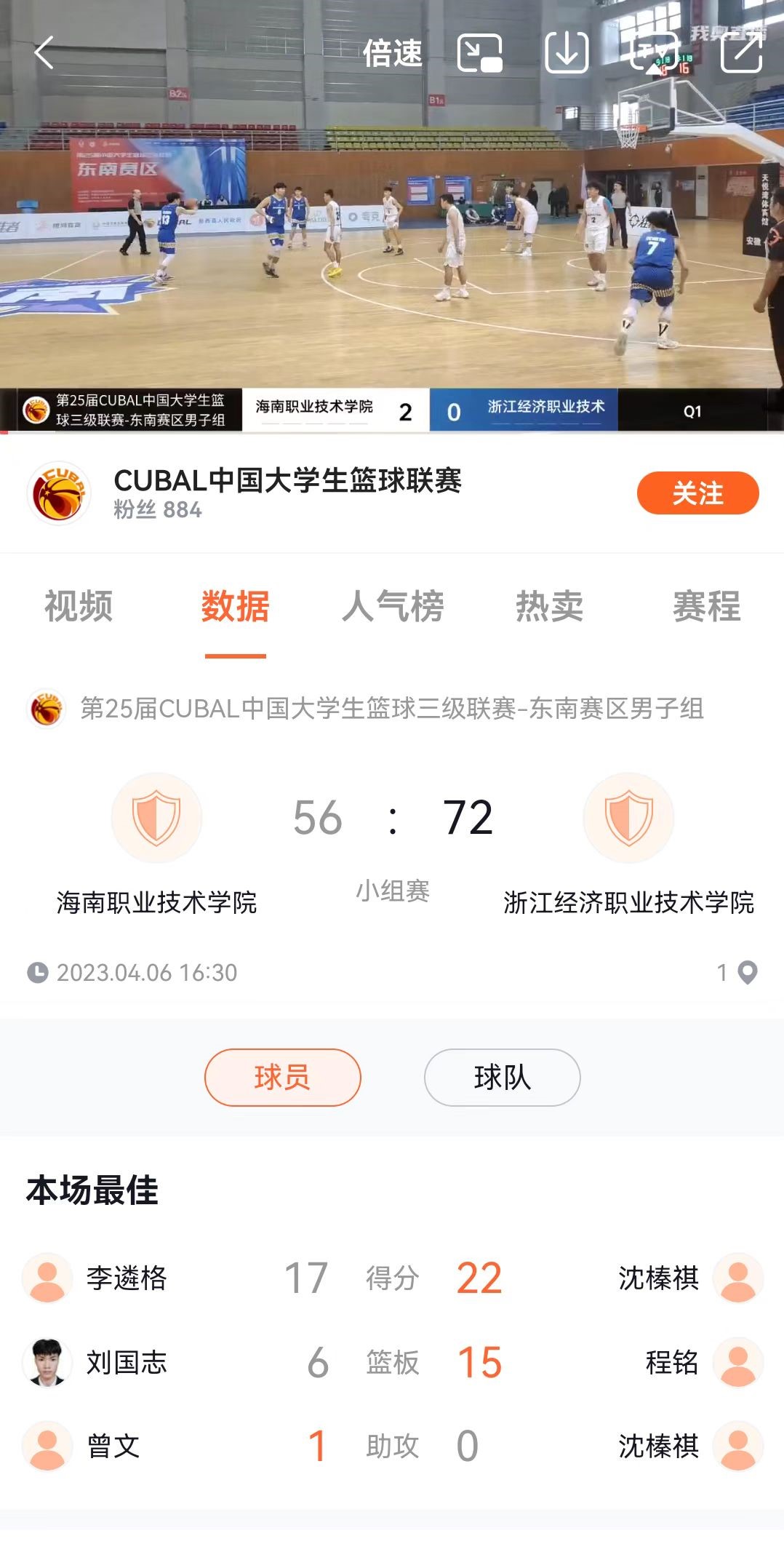Open the 倍速 playback speed option

(x=392, y=53)
